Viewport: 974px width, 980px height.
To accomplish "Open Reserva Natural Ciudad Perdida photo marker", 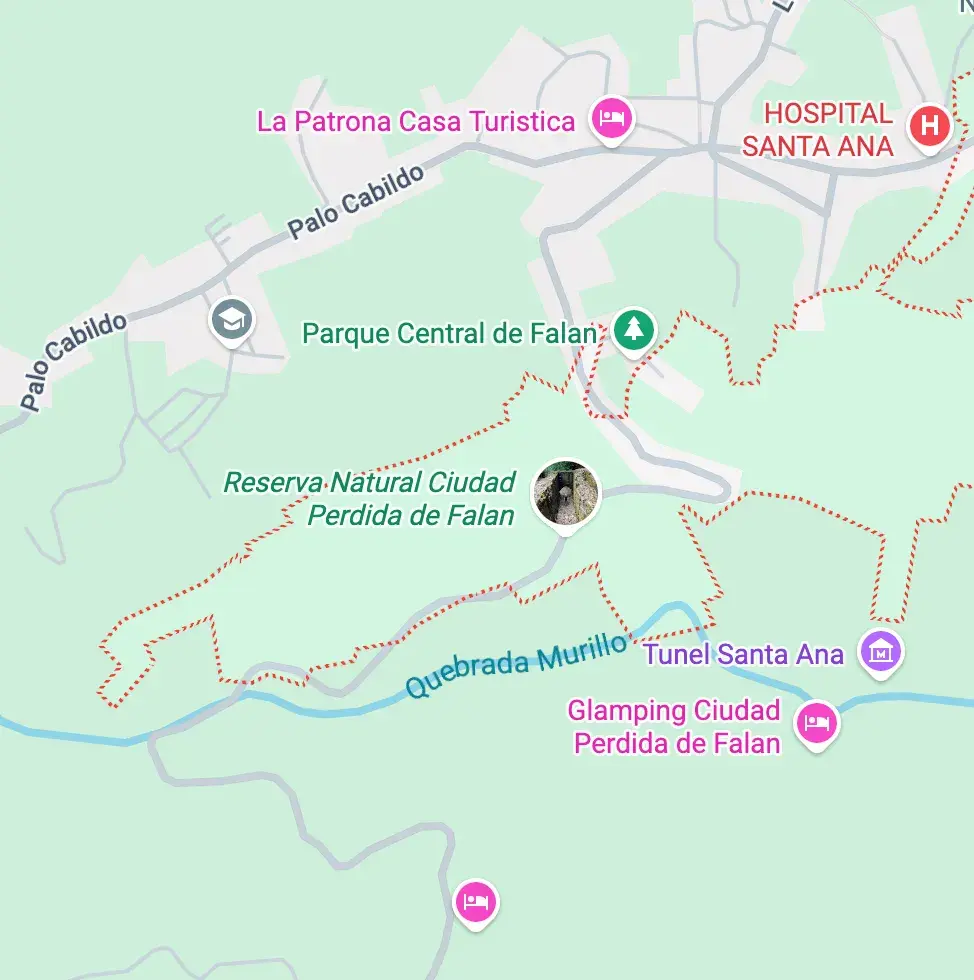I will point(566,493).
